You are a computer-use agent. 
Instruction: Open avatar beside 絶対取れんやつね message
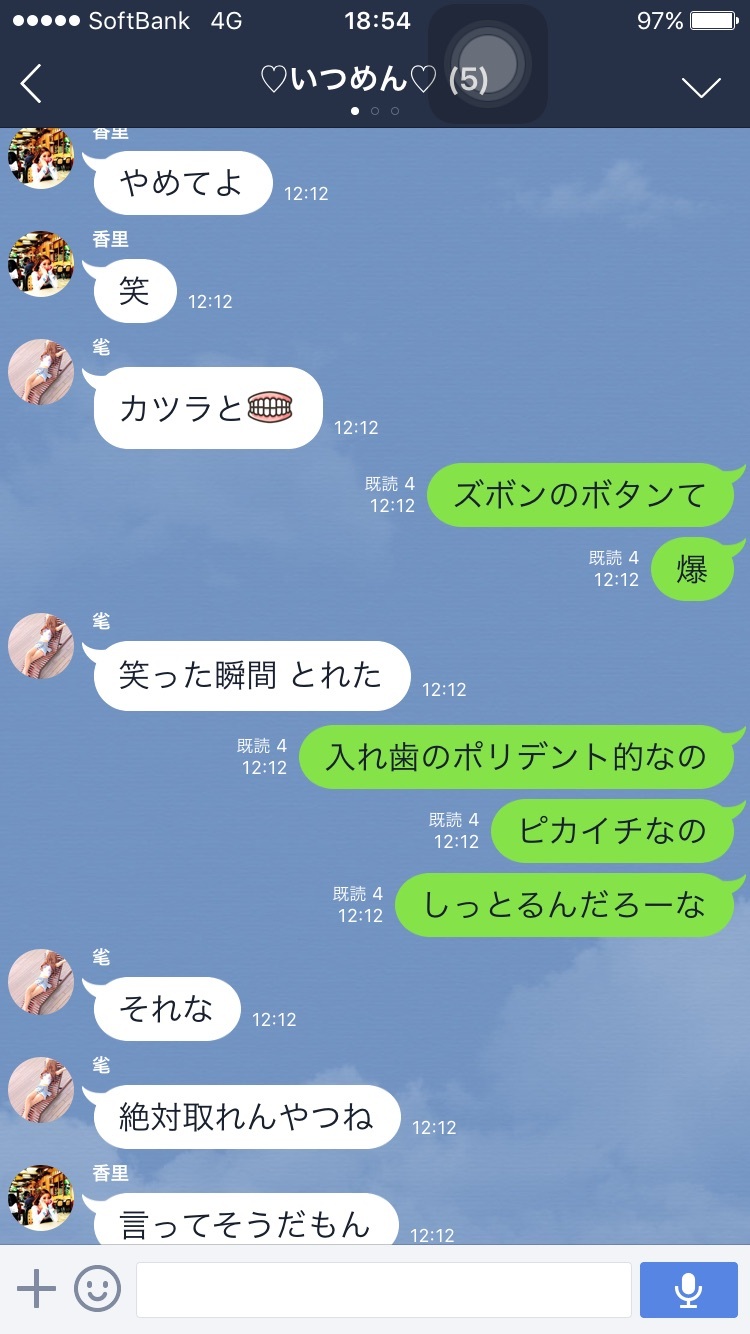[x=41, y=1090]
